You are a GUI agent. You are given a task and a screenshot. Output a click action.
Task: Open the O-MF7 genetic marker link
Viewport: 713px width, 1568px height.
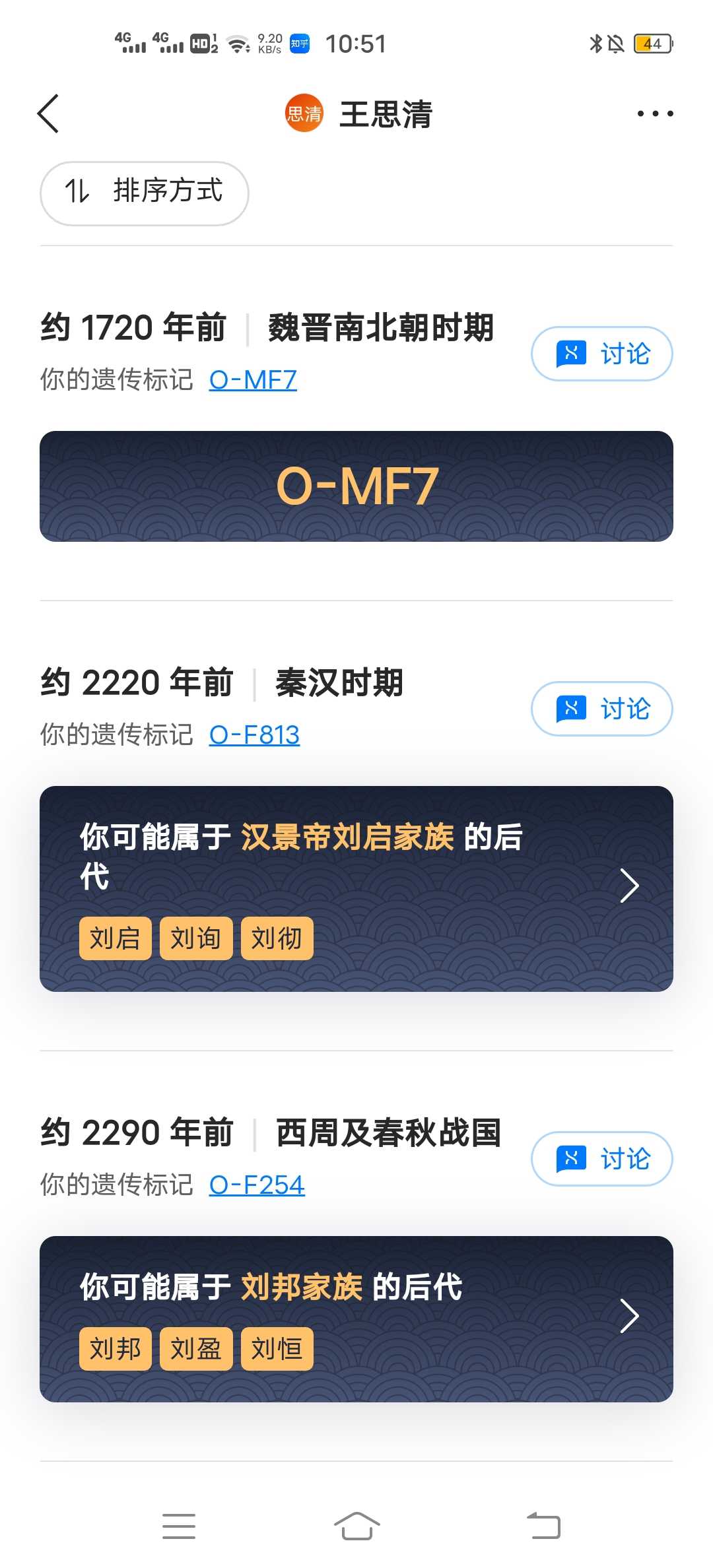coord(253,379)
